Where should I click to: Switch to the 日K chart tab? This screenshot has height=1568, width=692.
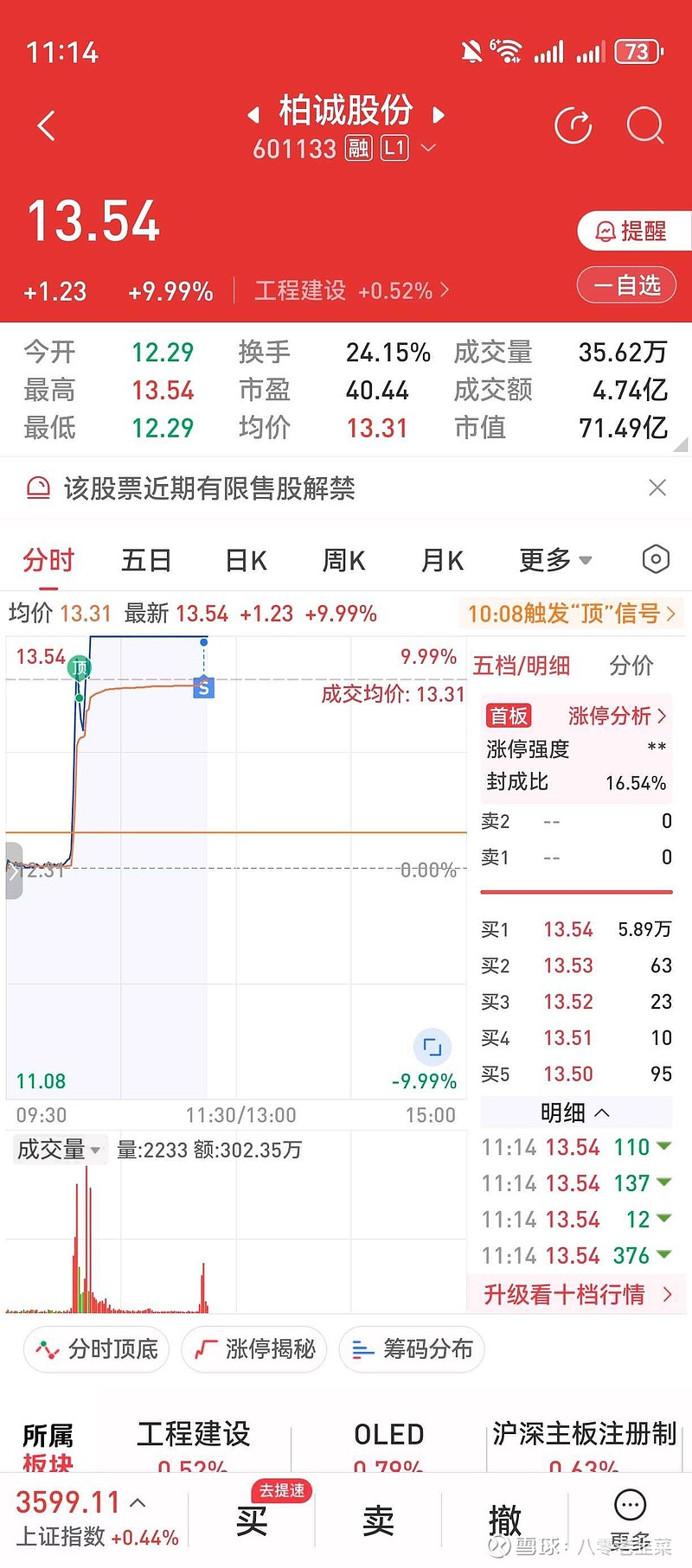tap(246, 560)
